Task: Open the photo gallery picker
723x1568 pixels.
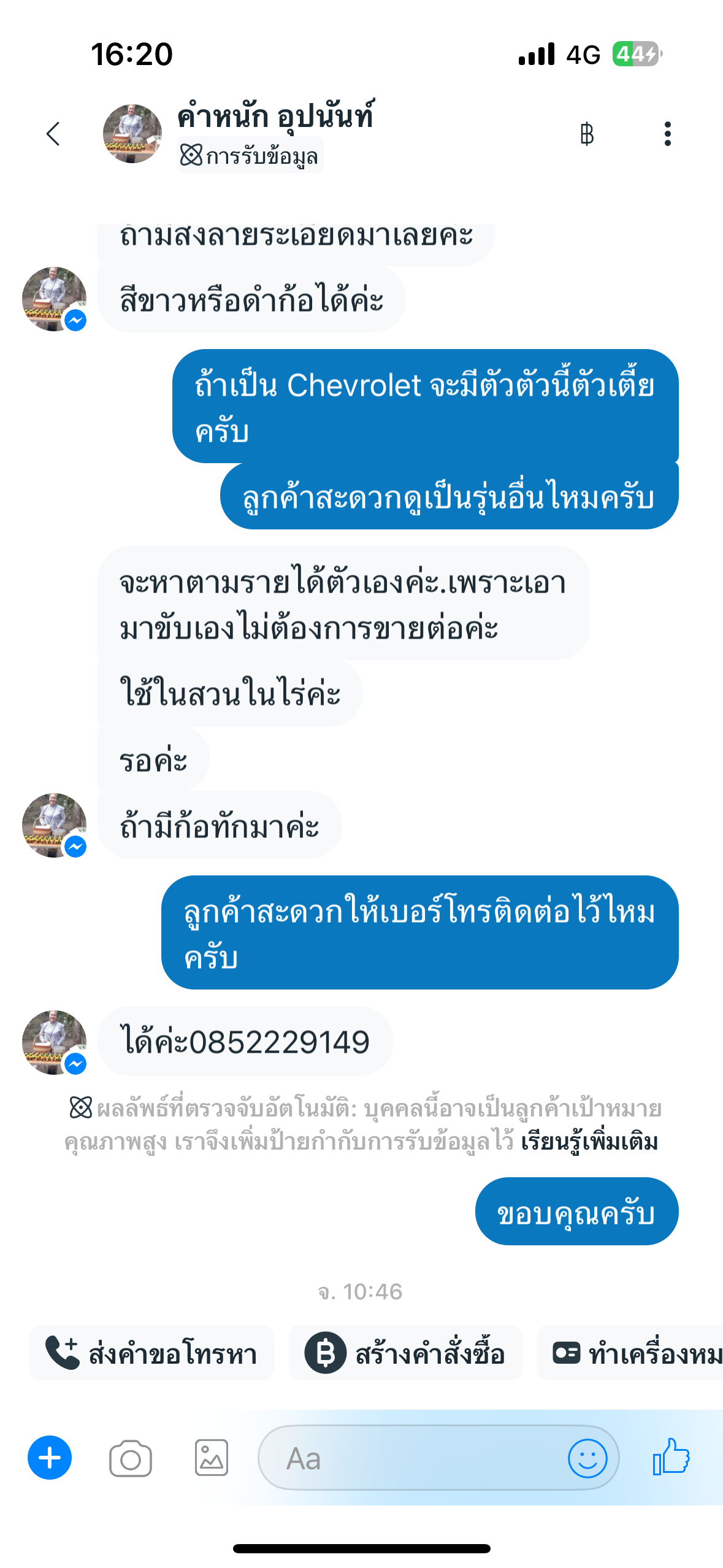Action: pyautogui.click(x=212, y=1458)
